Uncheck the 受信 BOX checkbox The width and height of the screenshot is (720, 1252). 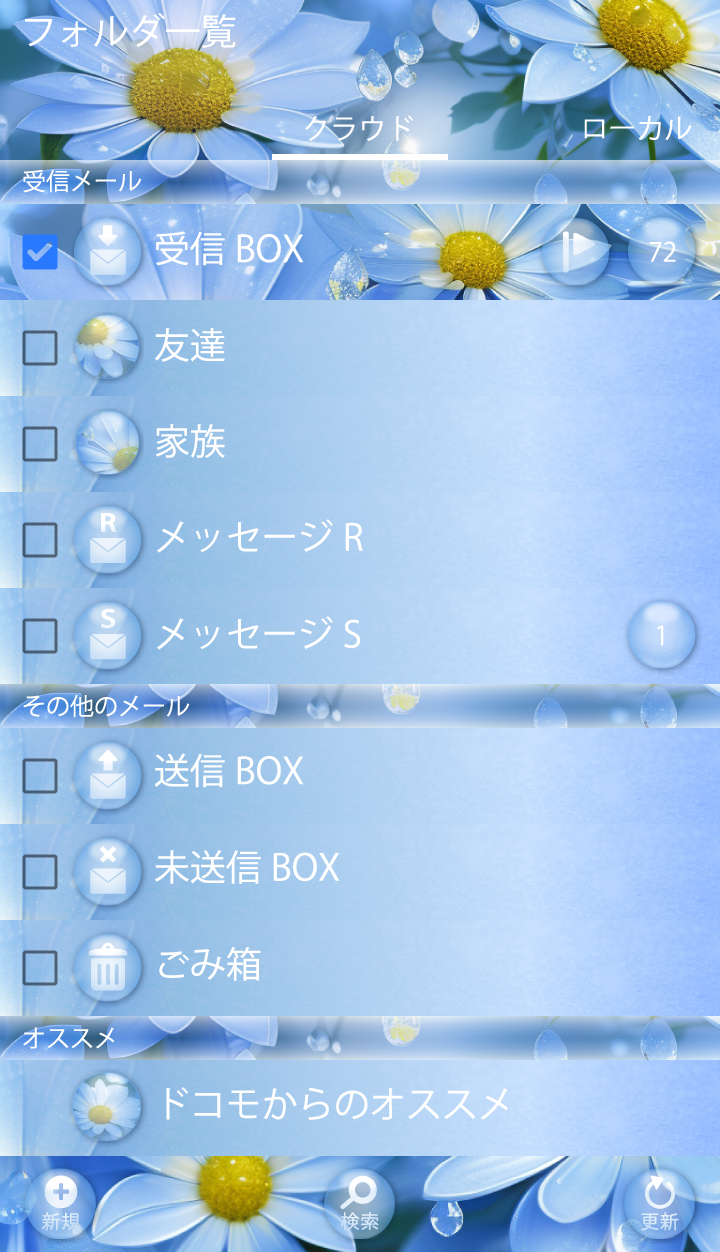(x=40, y=252)
